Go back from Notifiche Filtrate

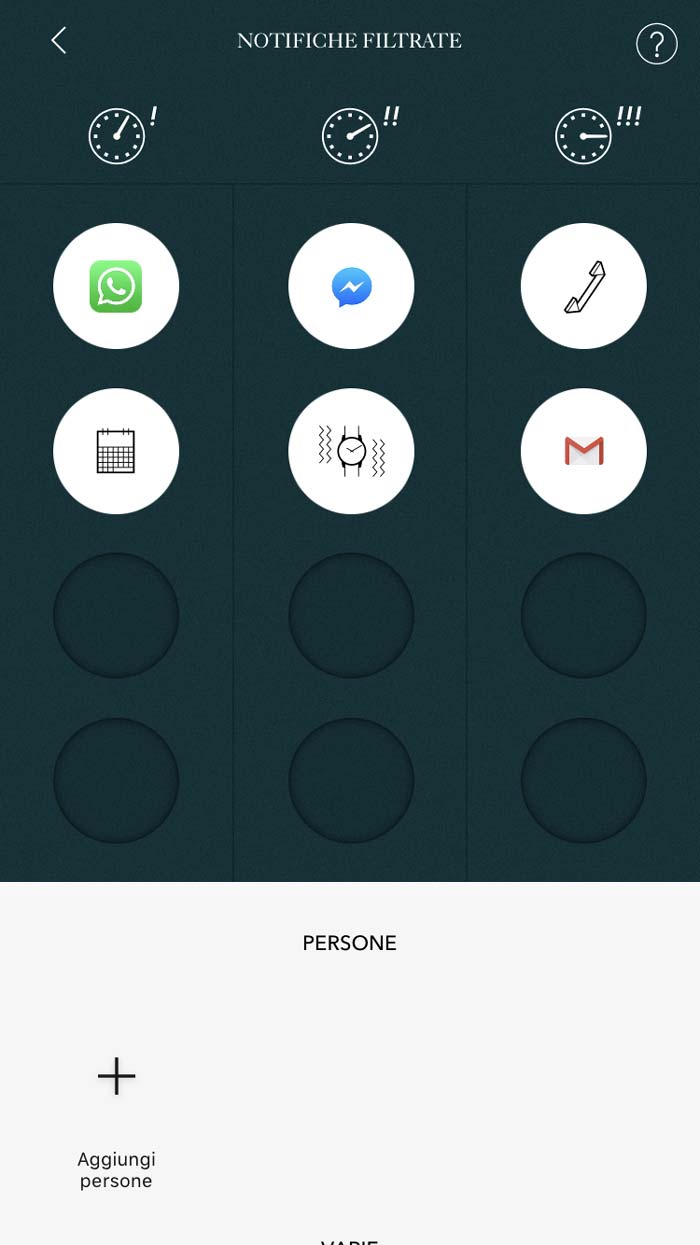pyautogui.click(x=59, y=41)
